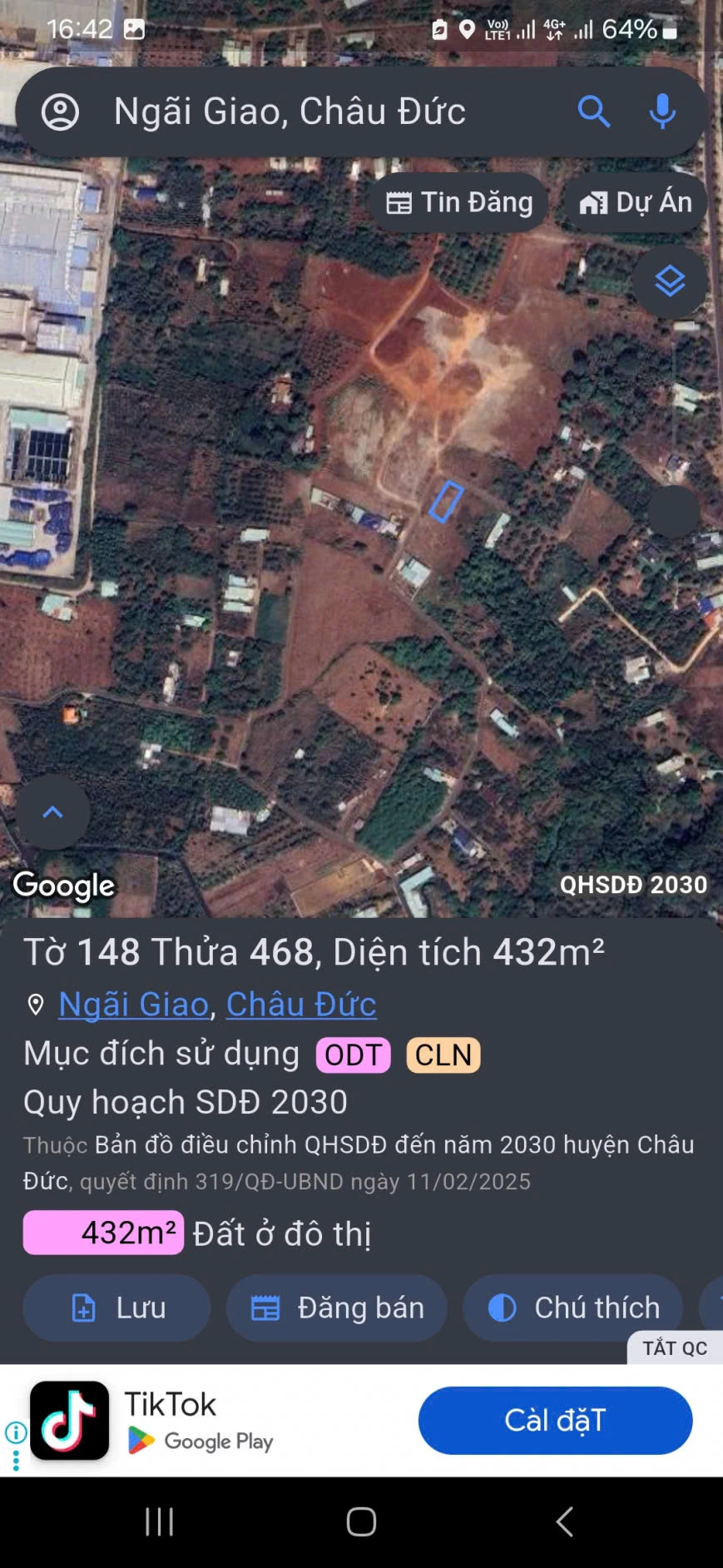Start voice search with the microphone
This screenshot has width=723, height=1568.
point(662,112)
